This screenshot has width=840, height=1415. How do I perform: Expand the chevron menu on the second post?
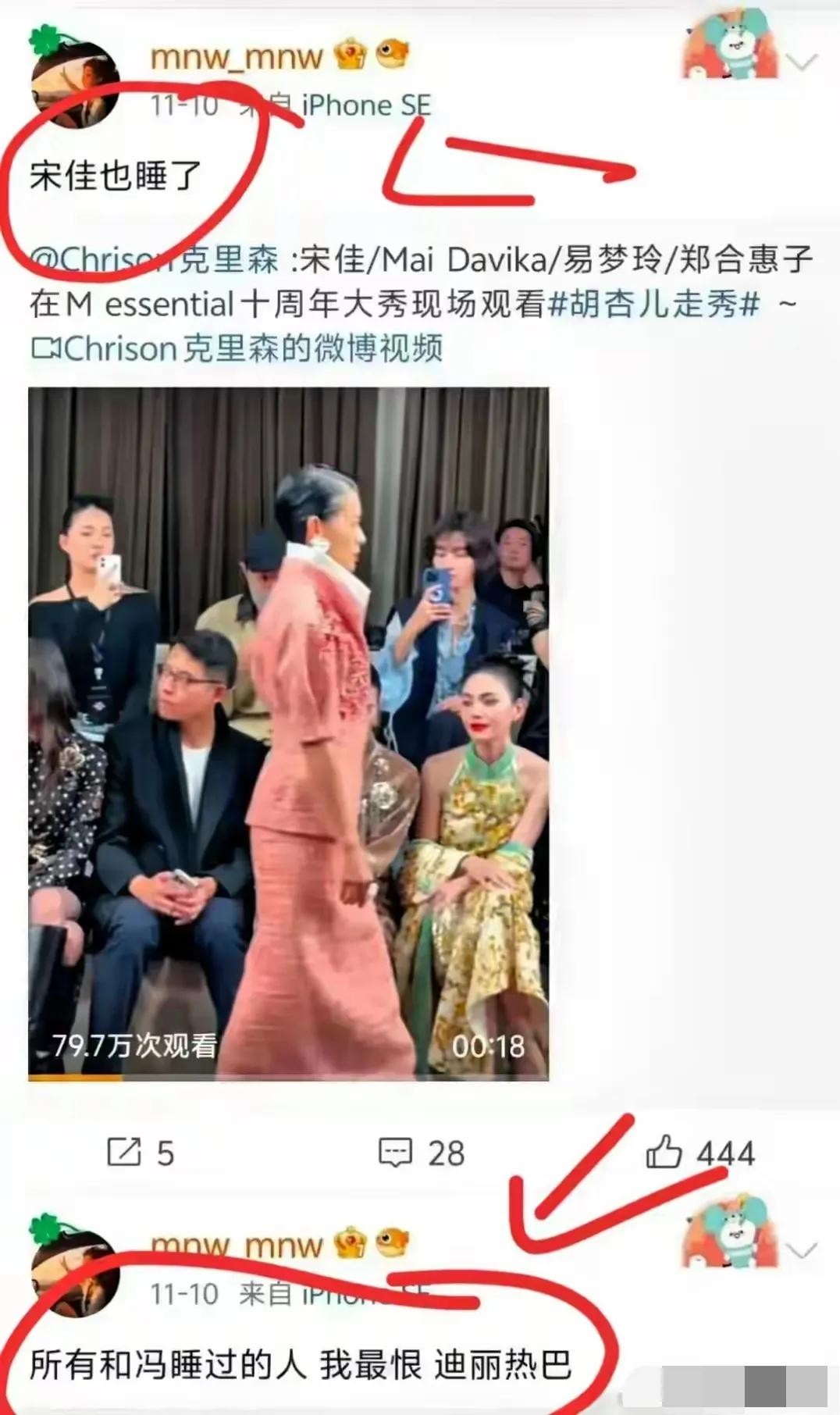tap(802, 1251)
